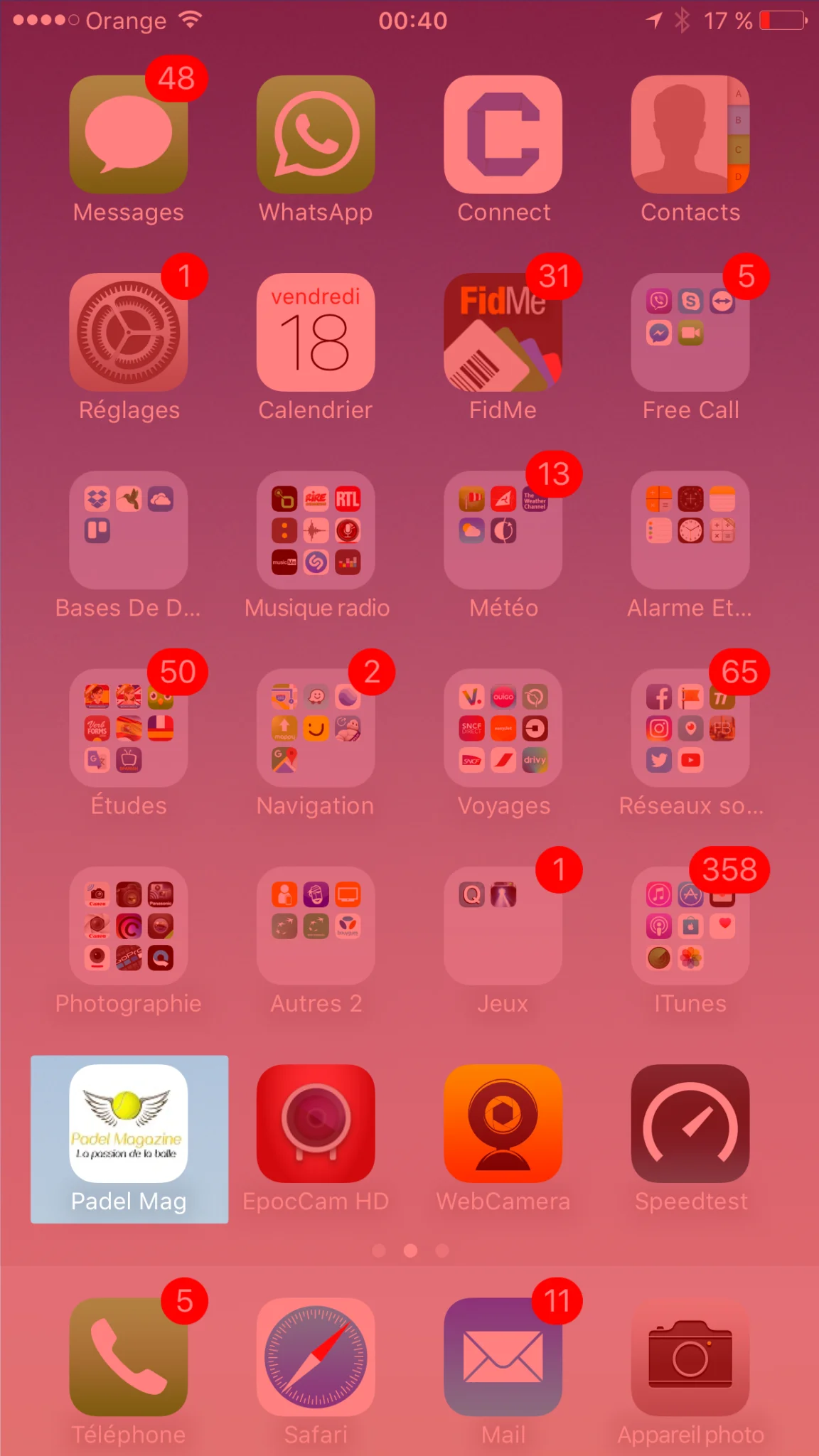Open the Free Call folder
Viewport: 819px width, 1456px height.
pyautogui.click(x=690, y=332)
